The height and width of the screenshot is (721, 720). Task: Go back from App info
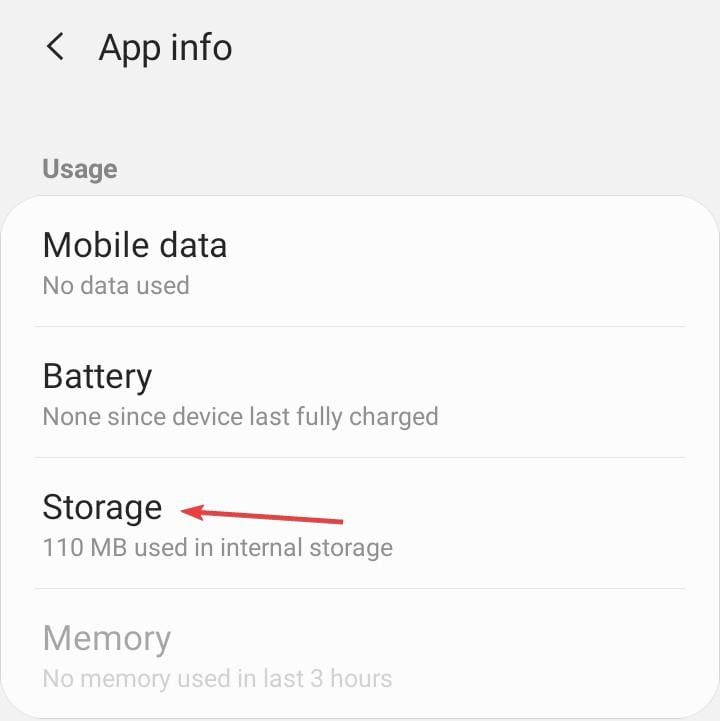point(56,47)
